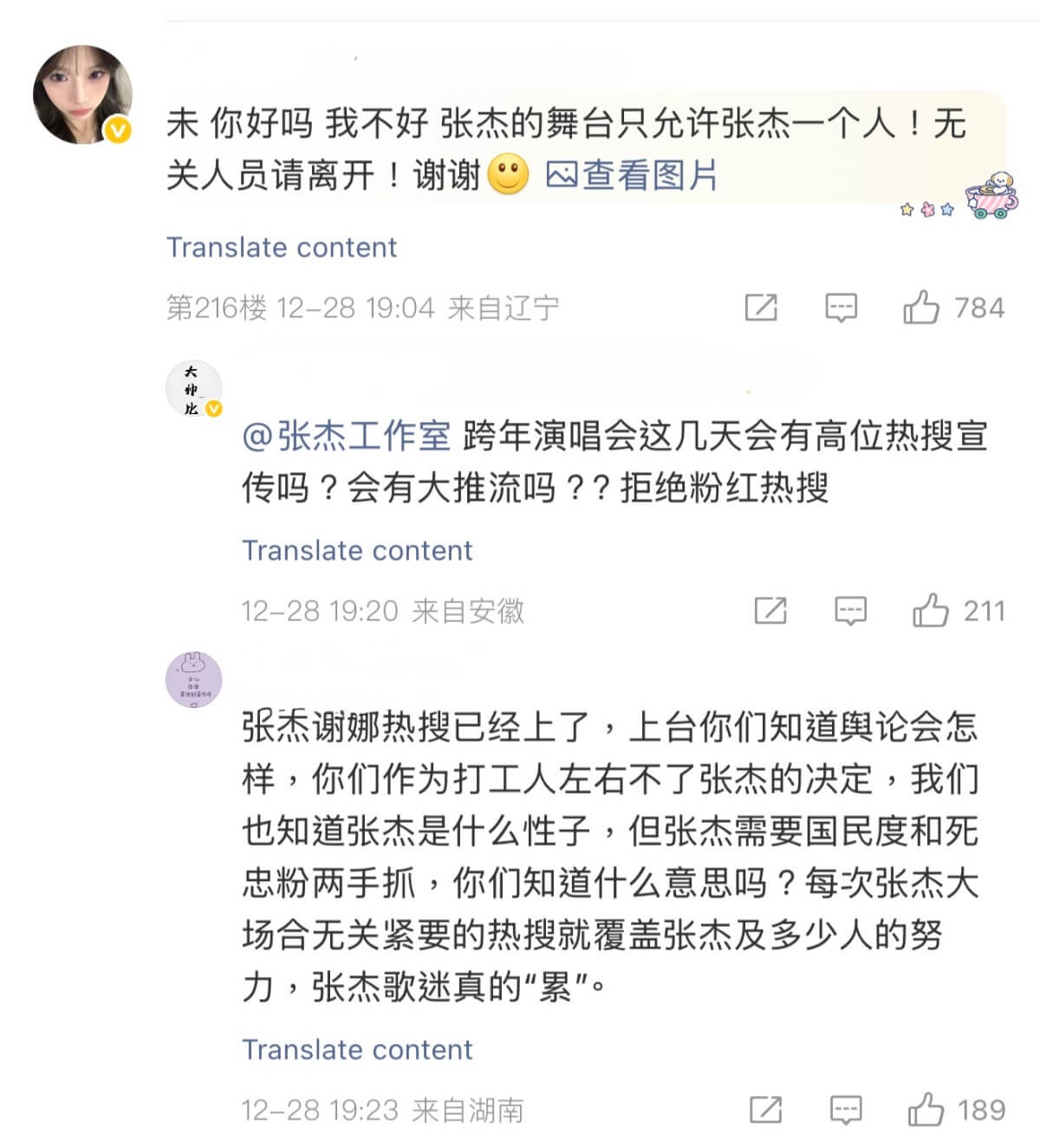The image size is (1040, 1148).
Task: Open the purple bunny avatar profile
Action: click(194, 680)
